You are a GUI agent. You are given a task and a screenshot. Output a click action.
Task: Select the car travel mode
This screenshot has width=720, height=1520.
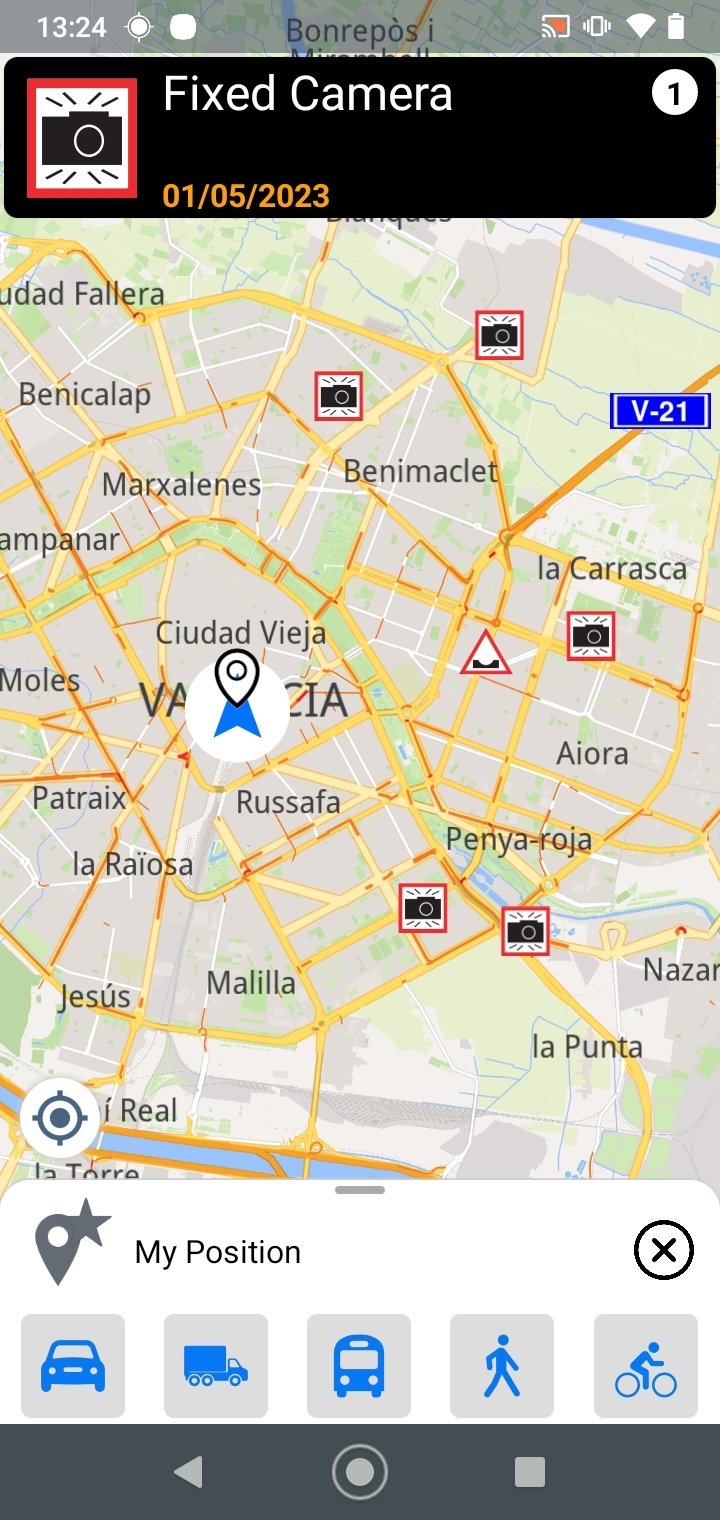pos(73,1365)
